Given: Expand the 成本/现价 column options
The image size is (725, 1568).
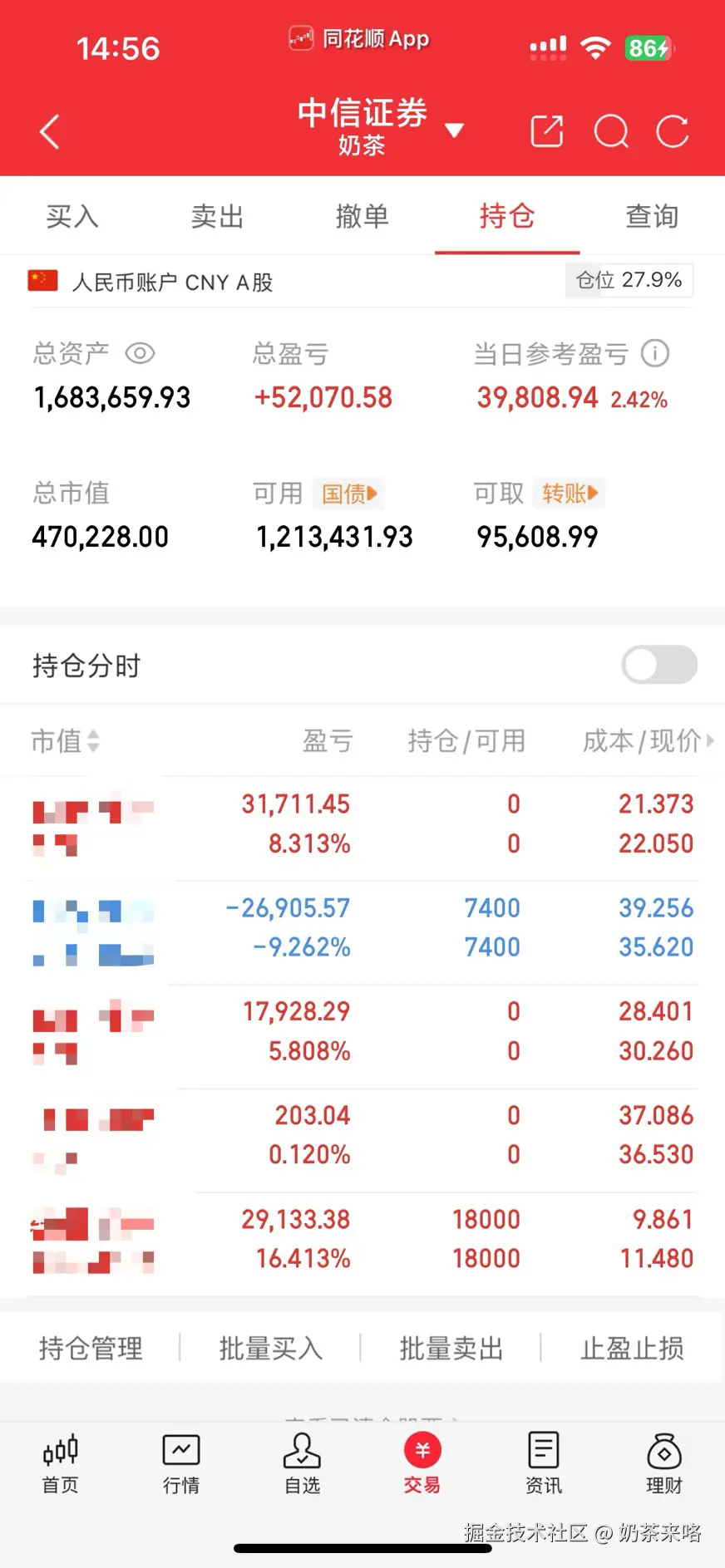Looking at the screenshot, I should click(x=647, y=740).
